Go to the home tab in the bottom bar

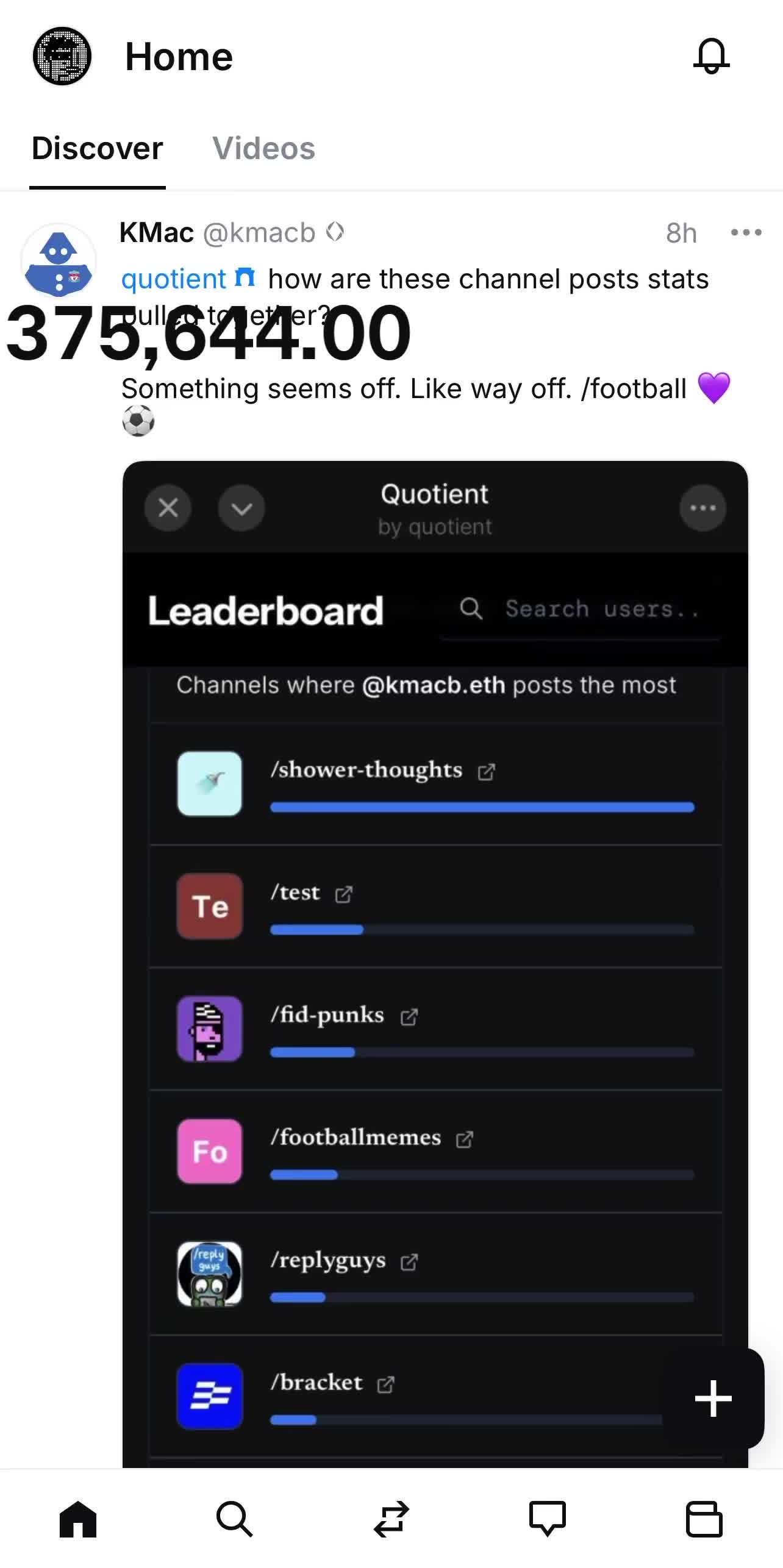pos(78,1519)
